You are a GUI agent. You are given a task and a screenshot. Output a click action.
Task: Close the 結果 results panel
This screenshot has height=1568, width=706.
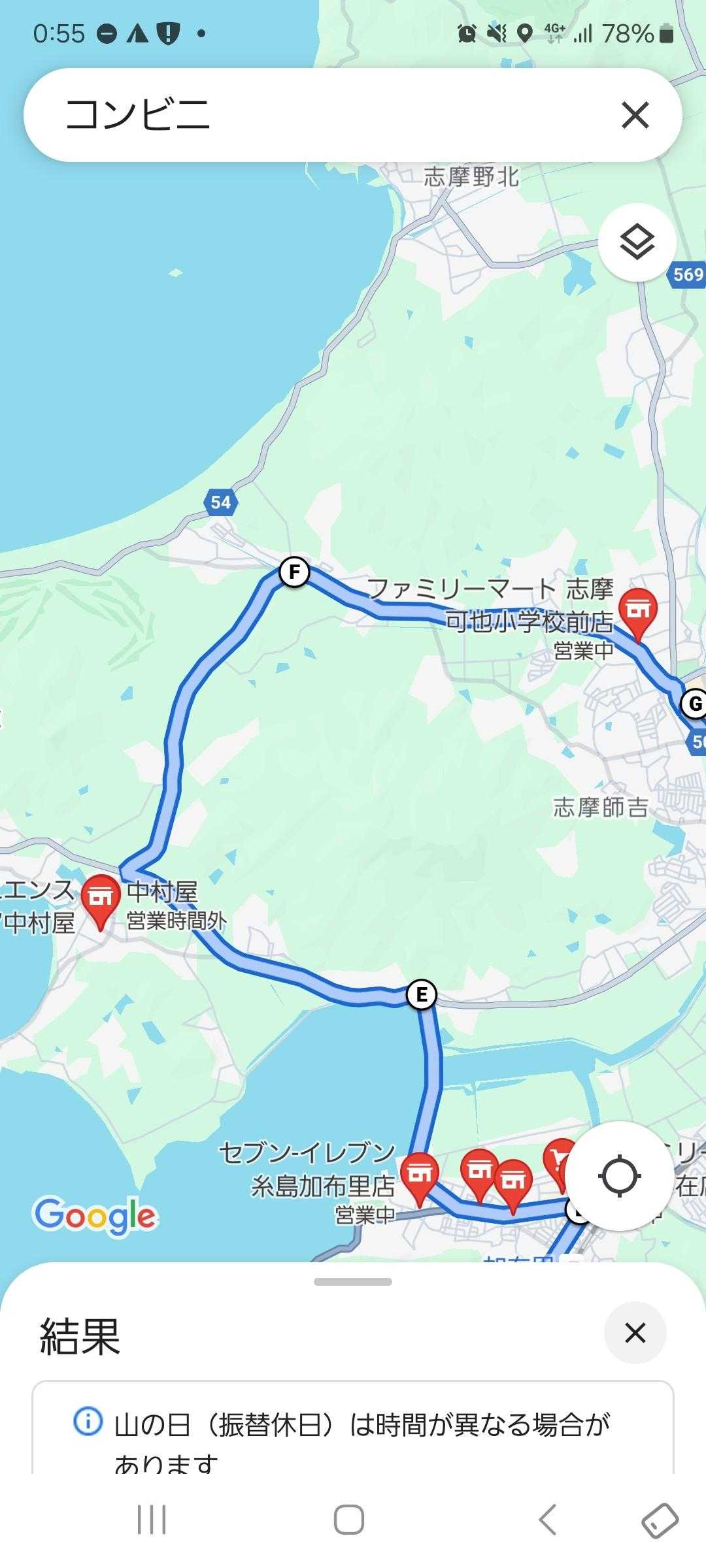(x=635, y=1332)
